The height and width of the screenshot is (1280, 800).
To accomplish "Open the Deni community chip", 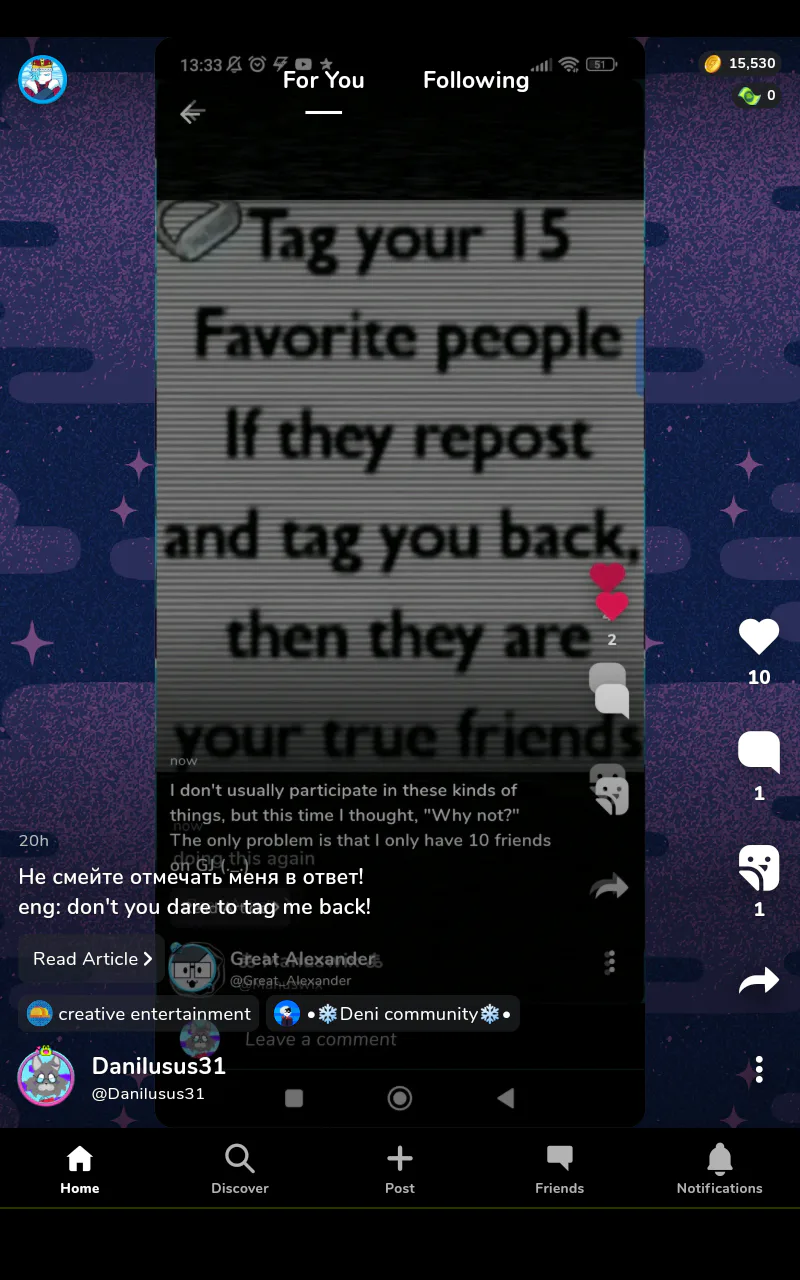I will (393, 1014).
